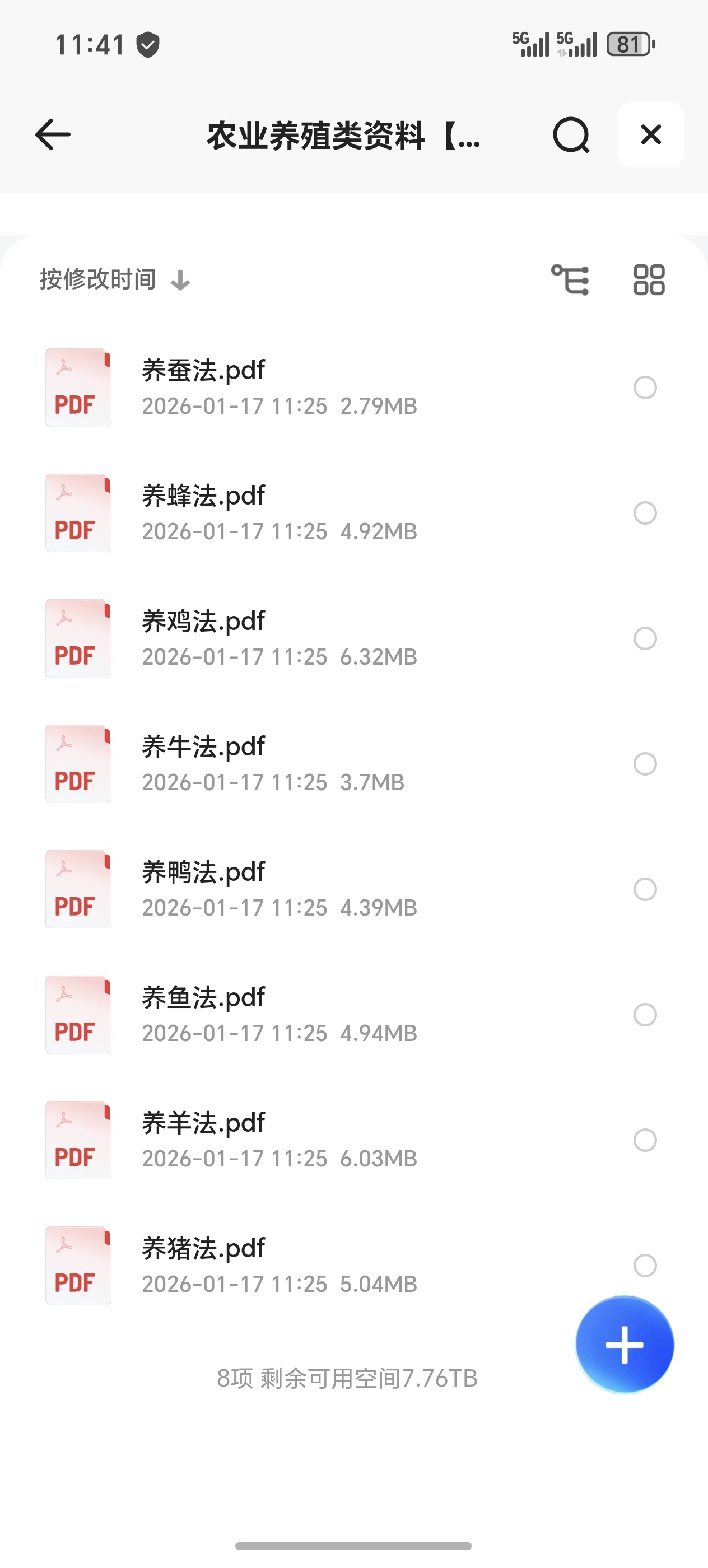708x1568 pixels.
Task: Select the circle next to 养蜂法.pdf
Action: coord(645,513)
